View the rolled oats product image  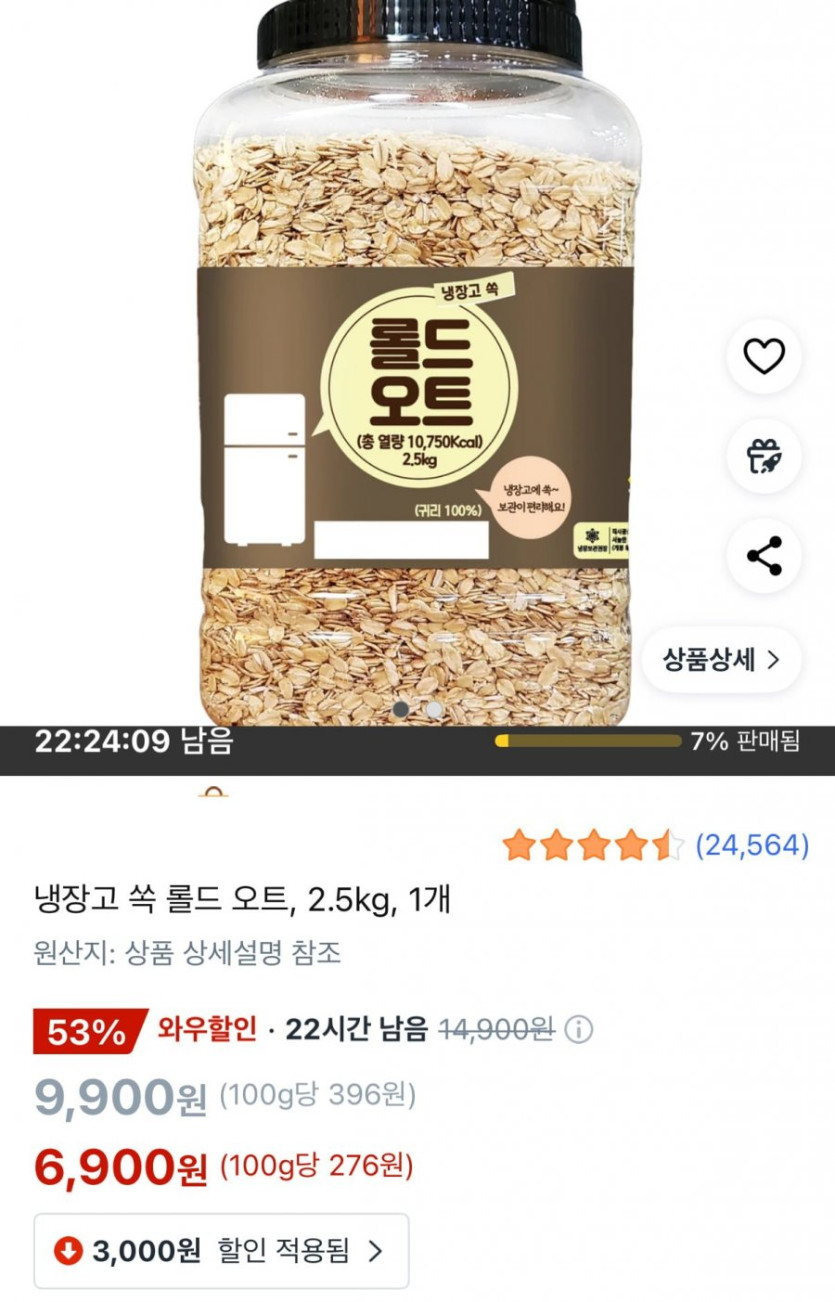(415, 400)
